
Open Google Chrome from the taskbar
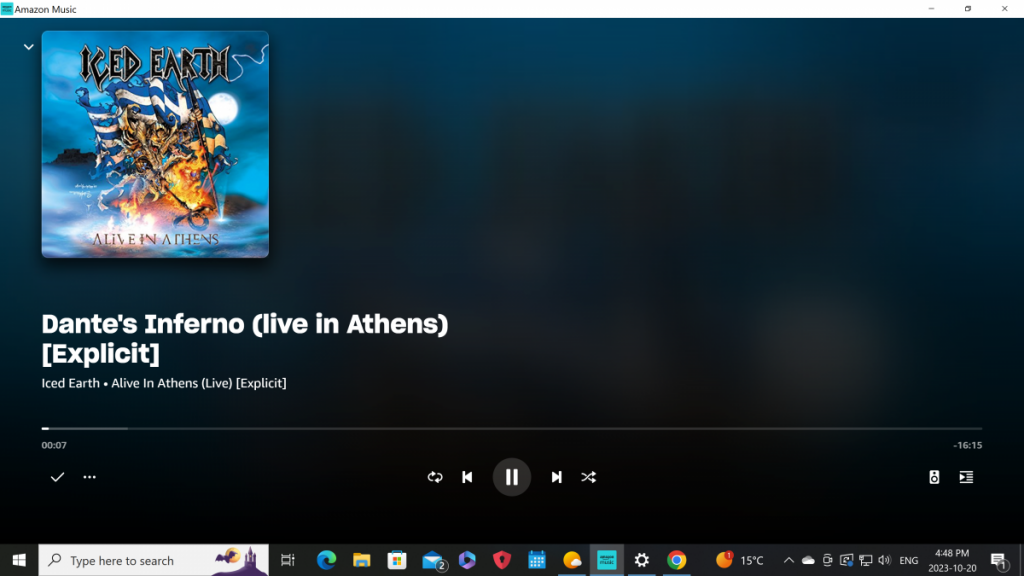(677, 560)
